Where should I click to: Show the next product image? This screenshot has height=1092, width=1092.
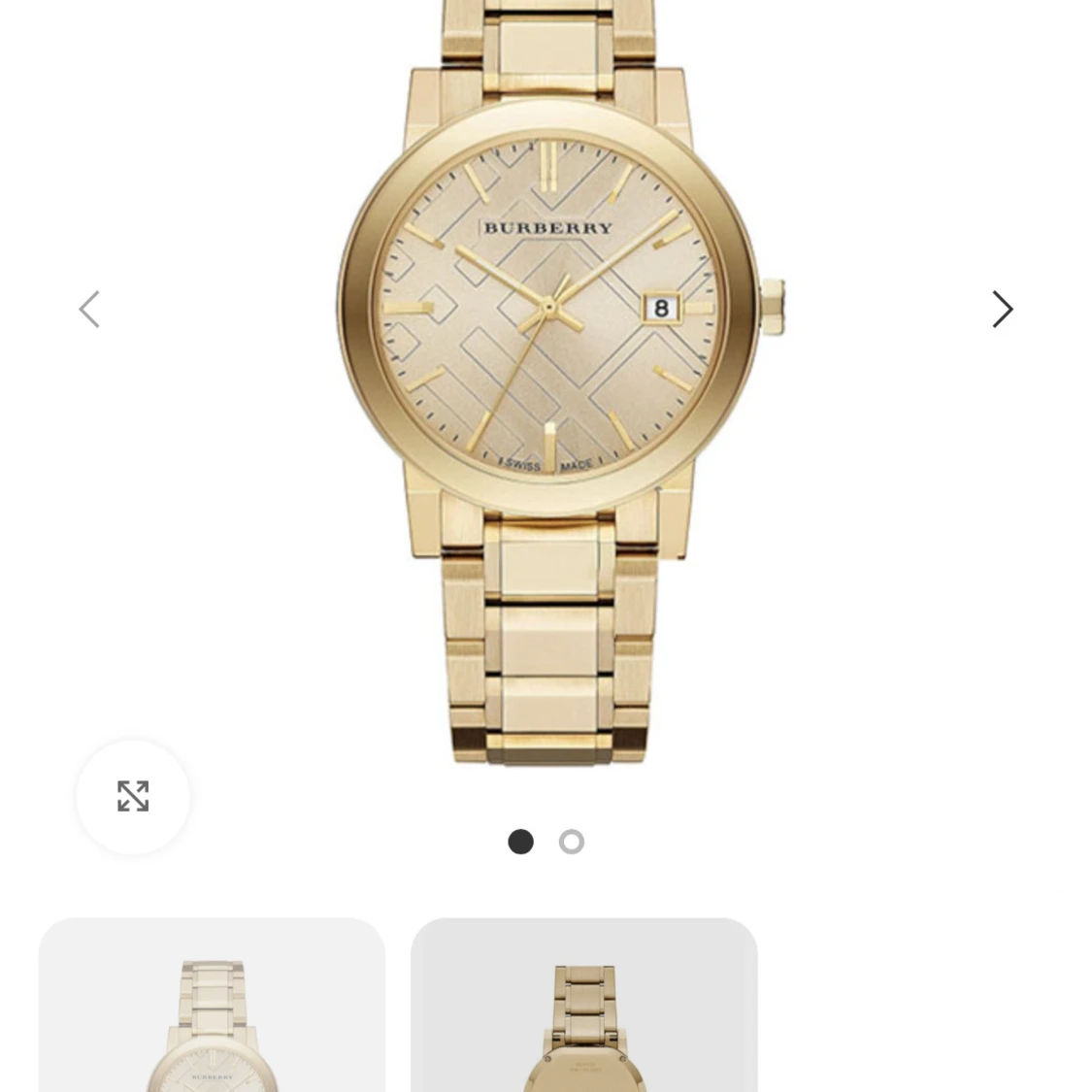pos(1002,310)
